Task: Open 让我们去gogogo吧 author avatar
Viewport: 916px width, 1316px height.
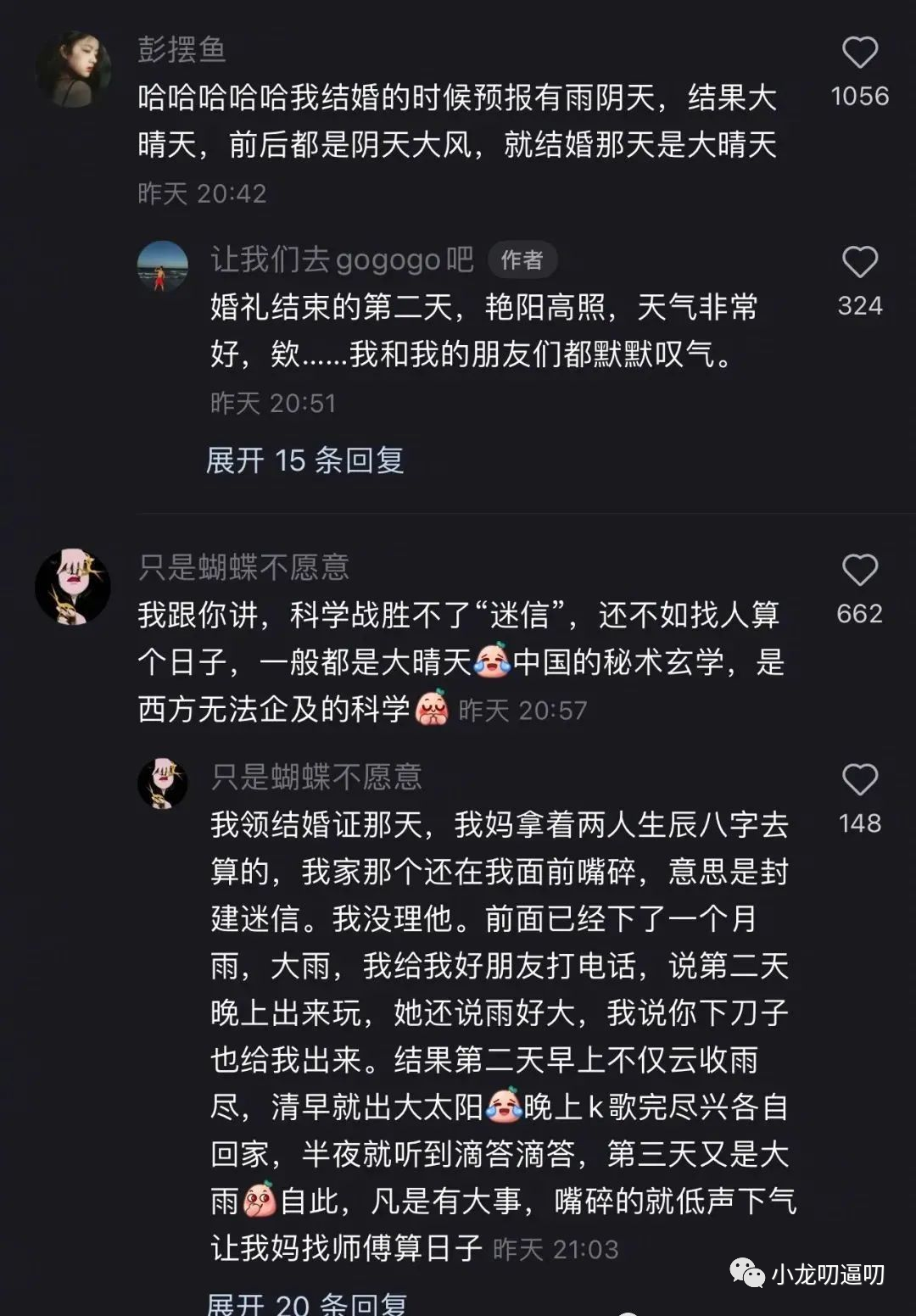Action: [162, 265]
